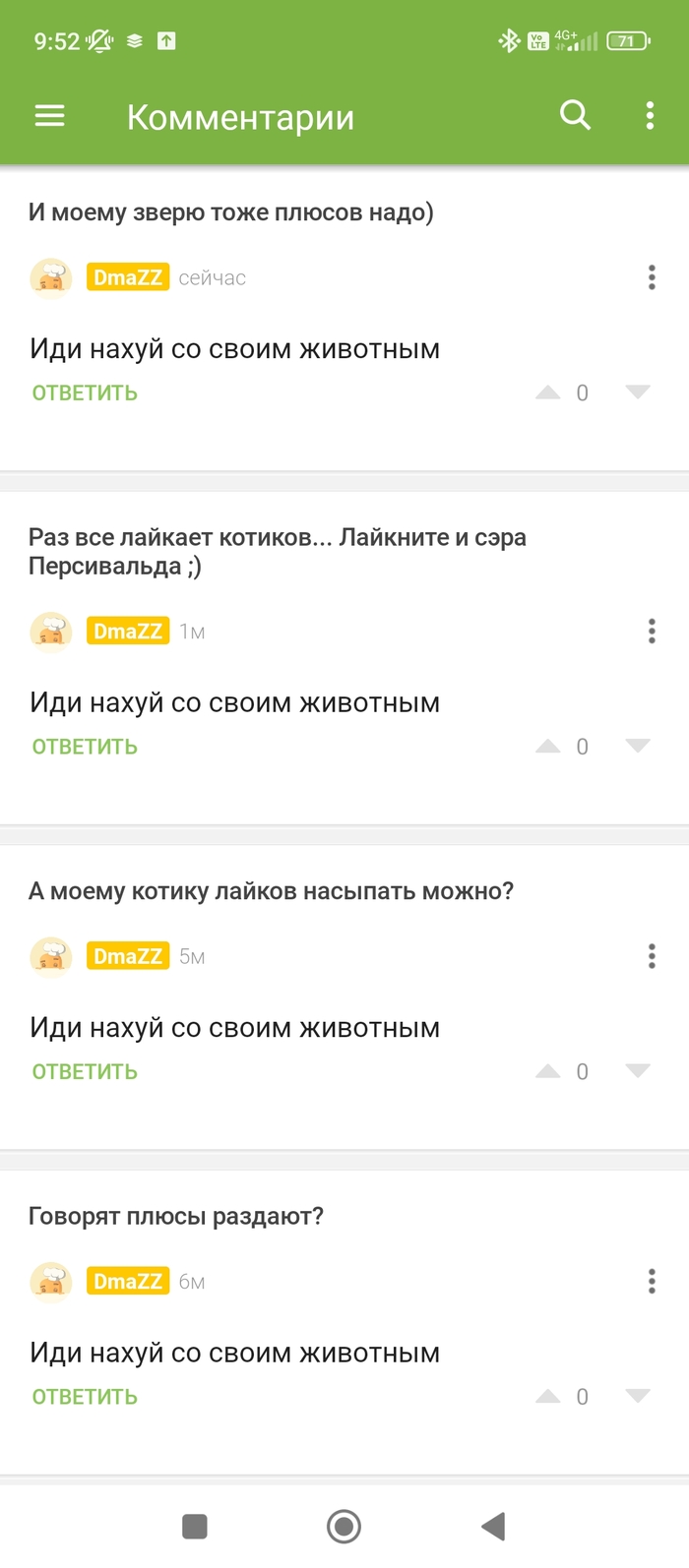Upvote the comment posted 6м ago
This screenshot has width=689, height=1568.
tap(548, 1396)
